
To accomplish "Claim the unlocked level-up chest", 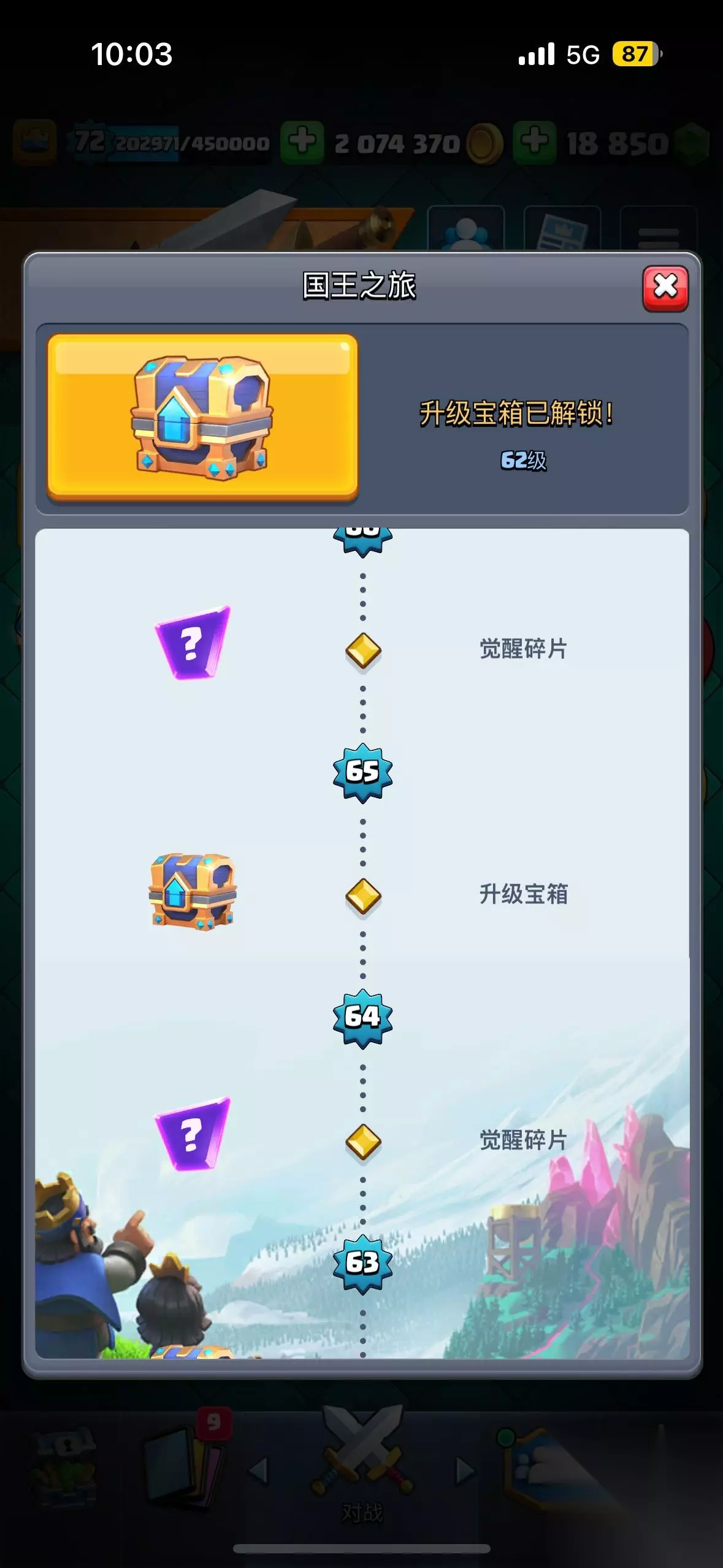I will (x=202, y=417).
